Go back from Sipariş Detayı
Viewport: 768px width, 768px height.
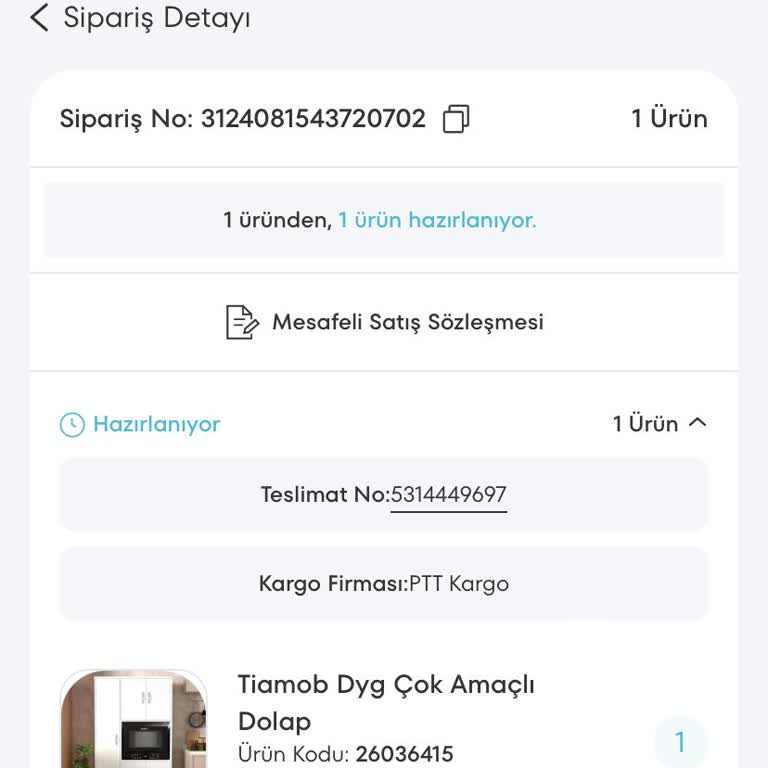pyautogui.click(x=39, y=18)
